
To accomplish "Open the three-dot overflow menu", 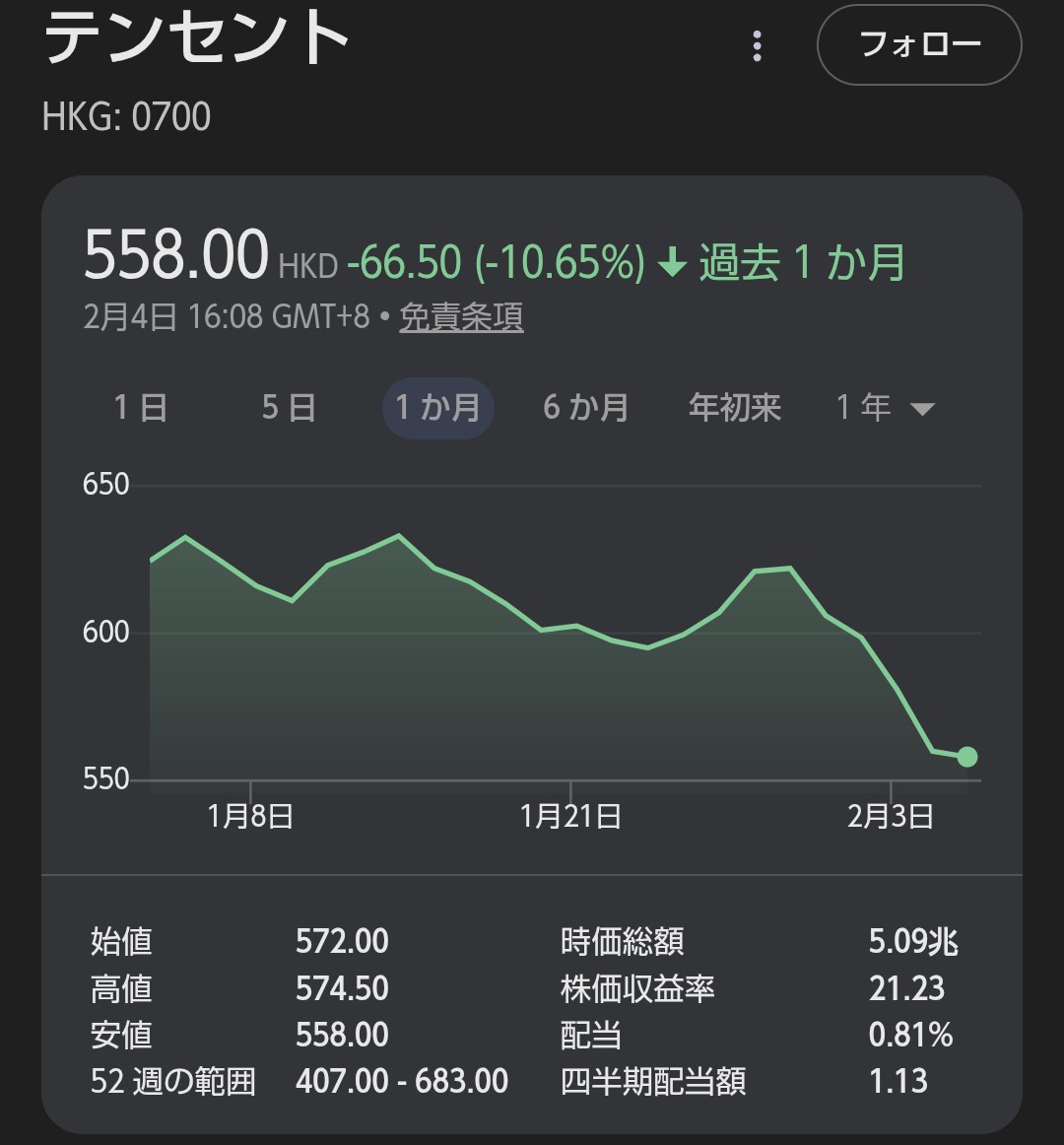I will click(x=757, y=45).
